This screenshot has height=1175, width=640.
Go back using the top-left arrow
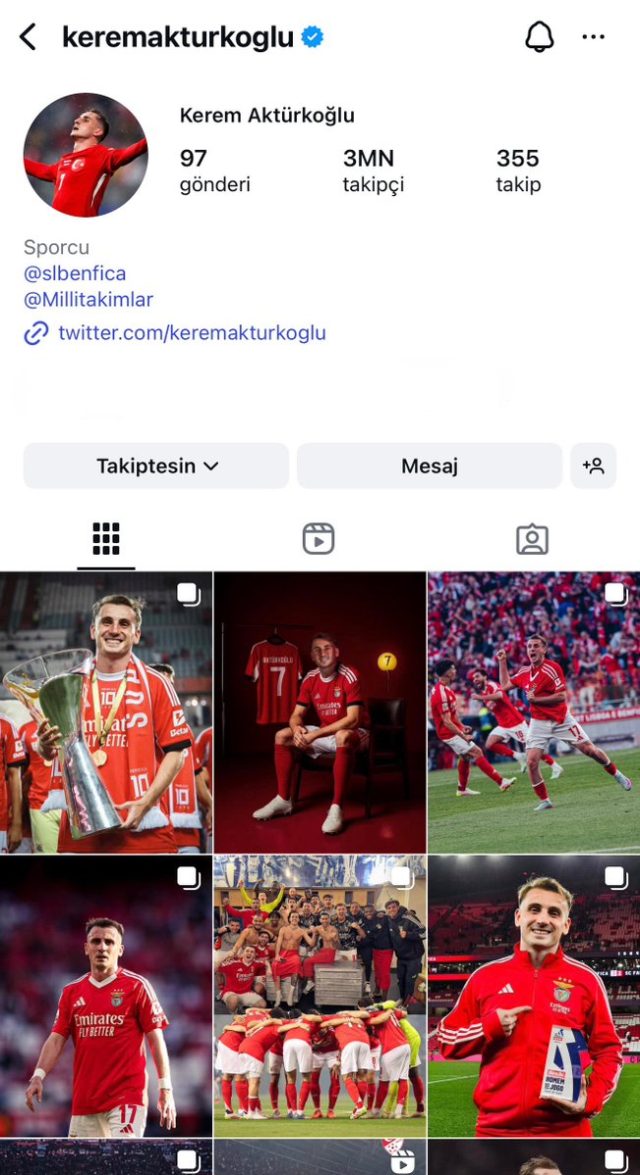click(x=28, y=38)
